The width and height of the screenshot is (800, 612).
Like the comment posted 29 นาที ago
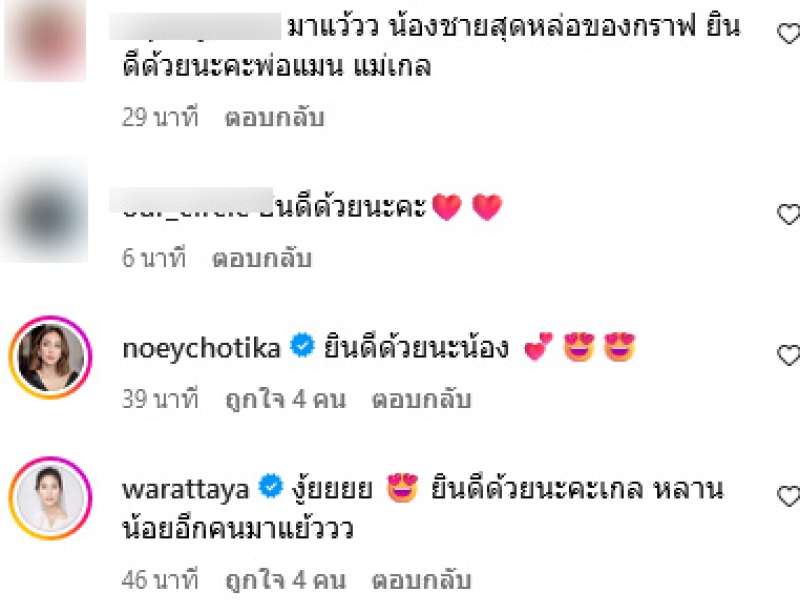[x=788, y=33]
